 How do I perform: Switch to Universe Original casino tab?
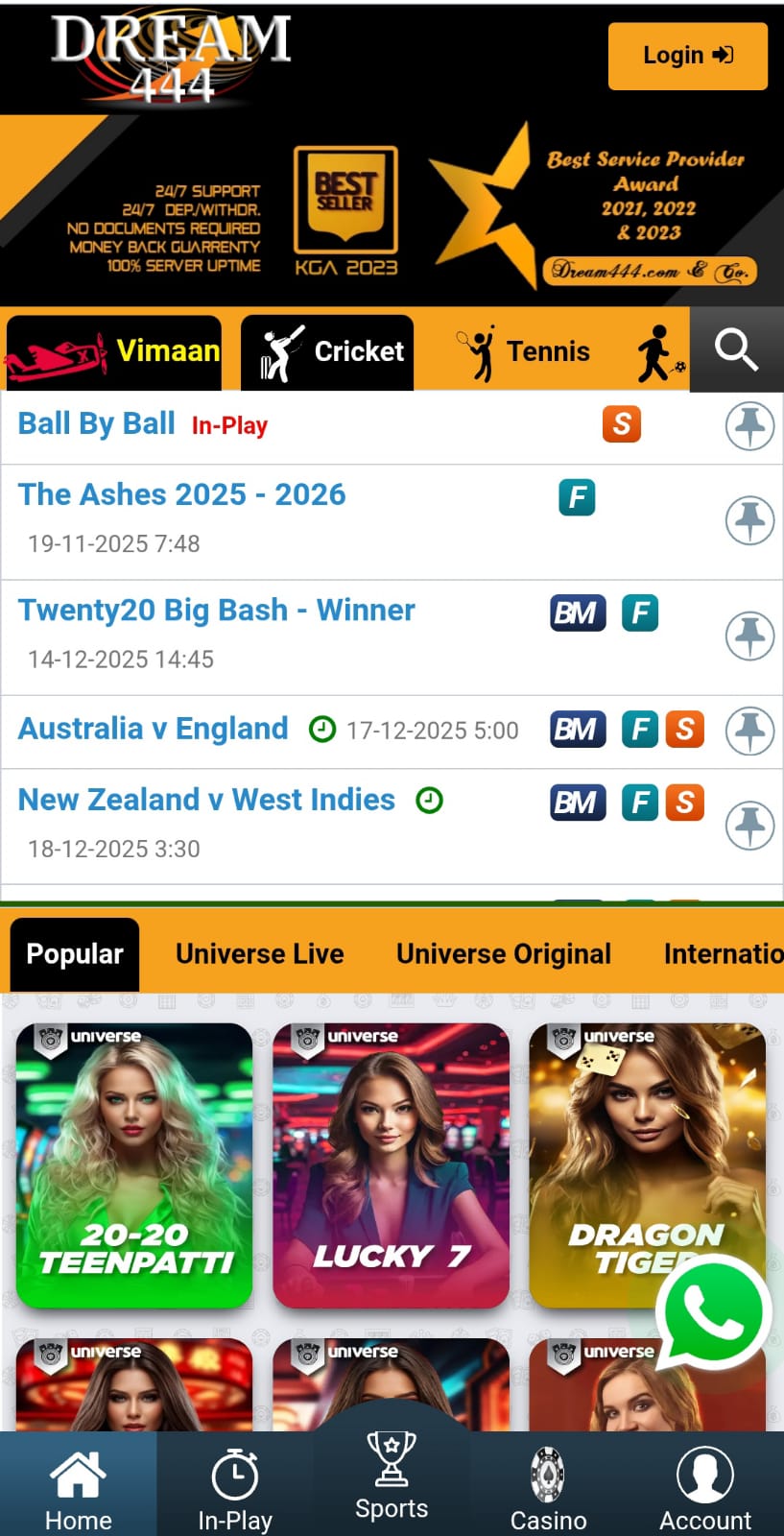click(503, 953)
